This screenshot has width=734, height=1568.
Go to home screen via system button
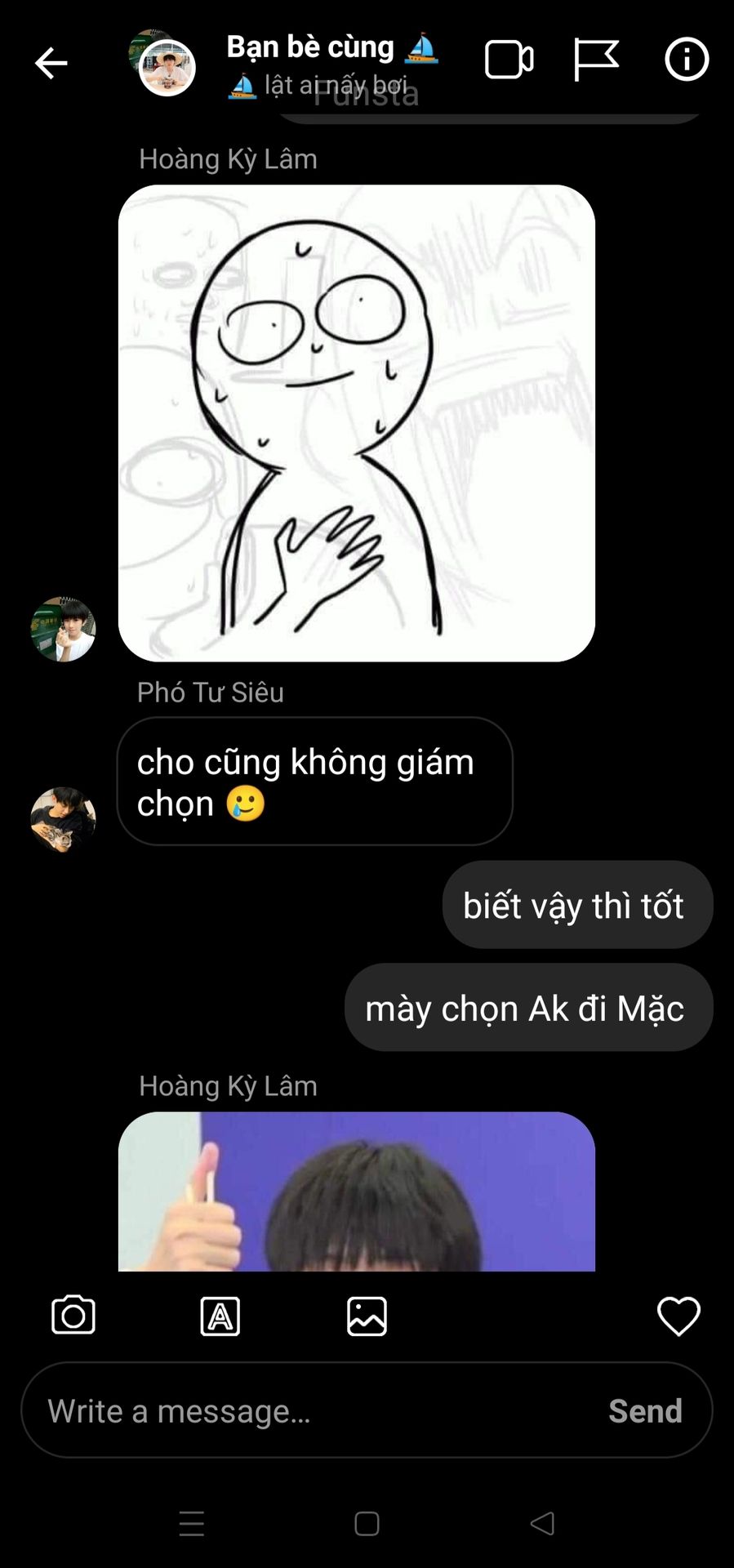(x=367, y=1523)
